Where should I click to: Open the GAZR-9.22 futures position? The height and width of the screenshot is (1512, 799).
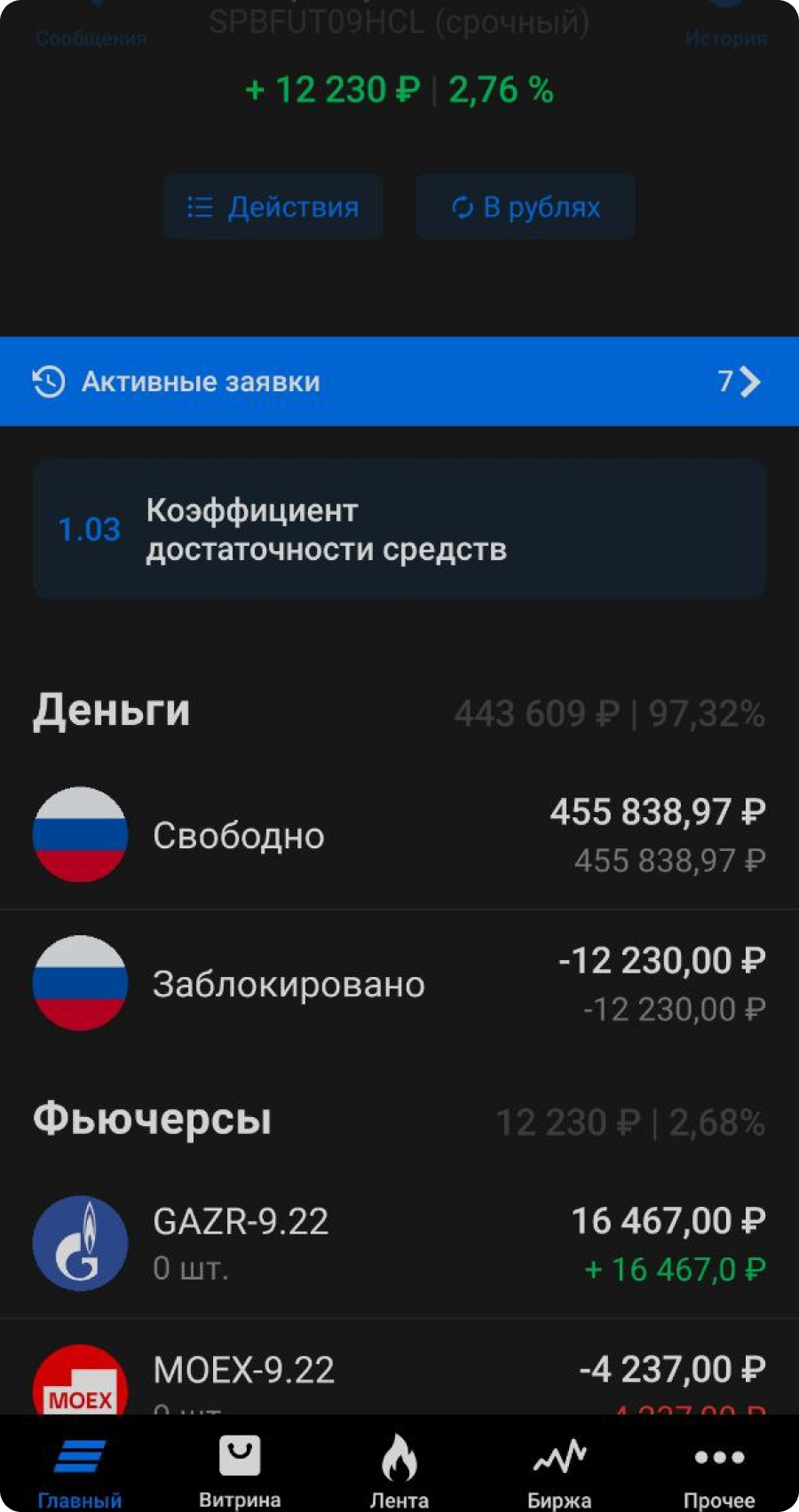pyautogui.click(x=399, y=1244)
